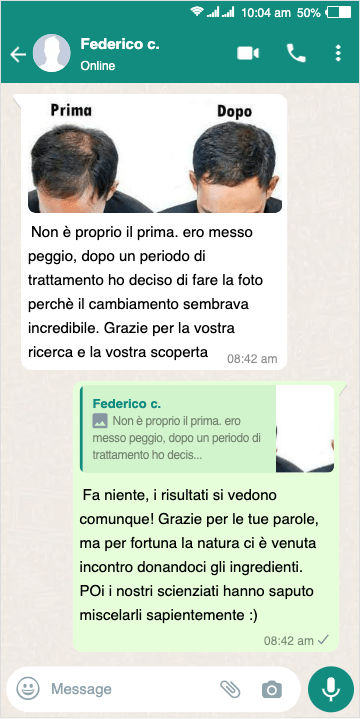Open the camera from the message bar

click(x=271, y=689)
